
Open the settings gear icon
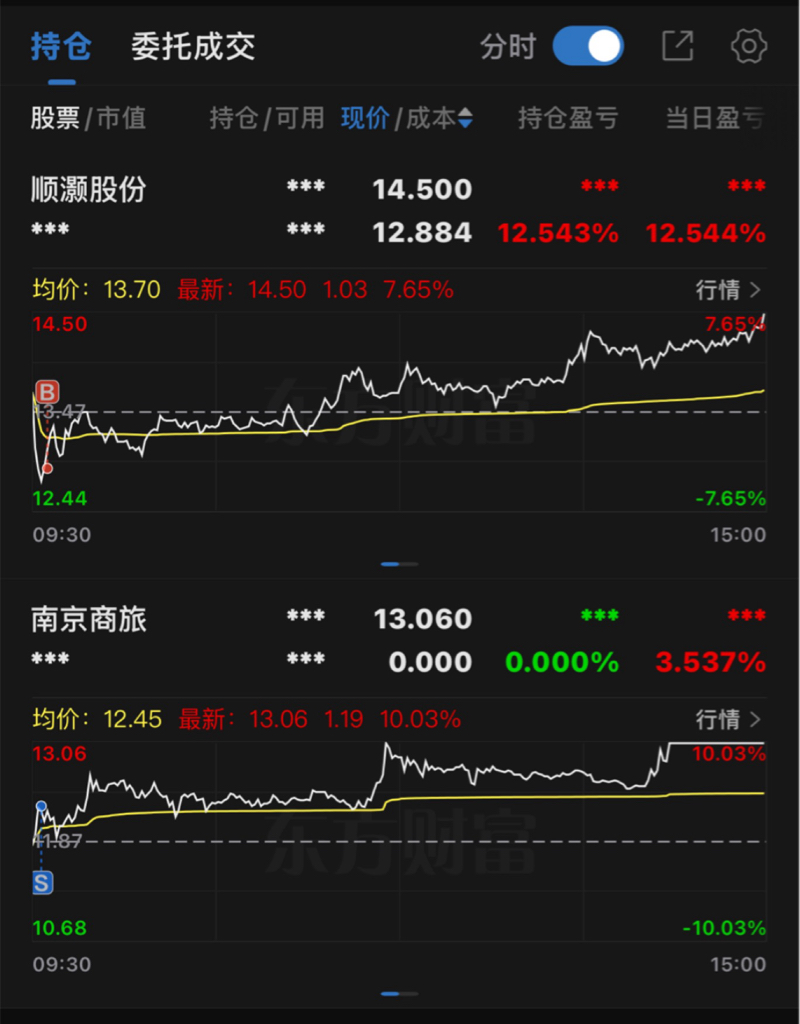[x=748, y=46]
